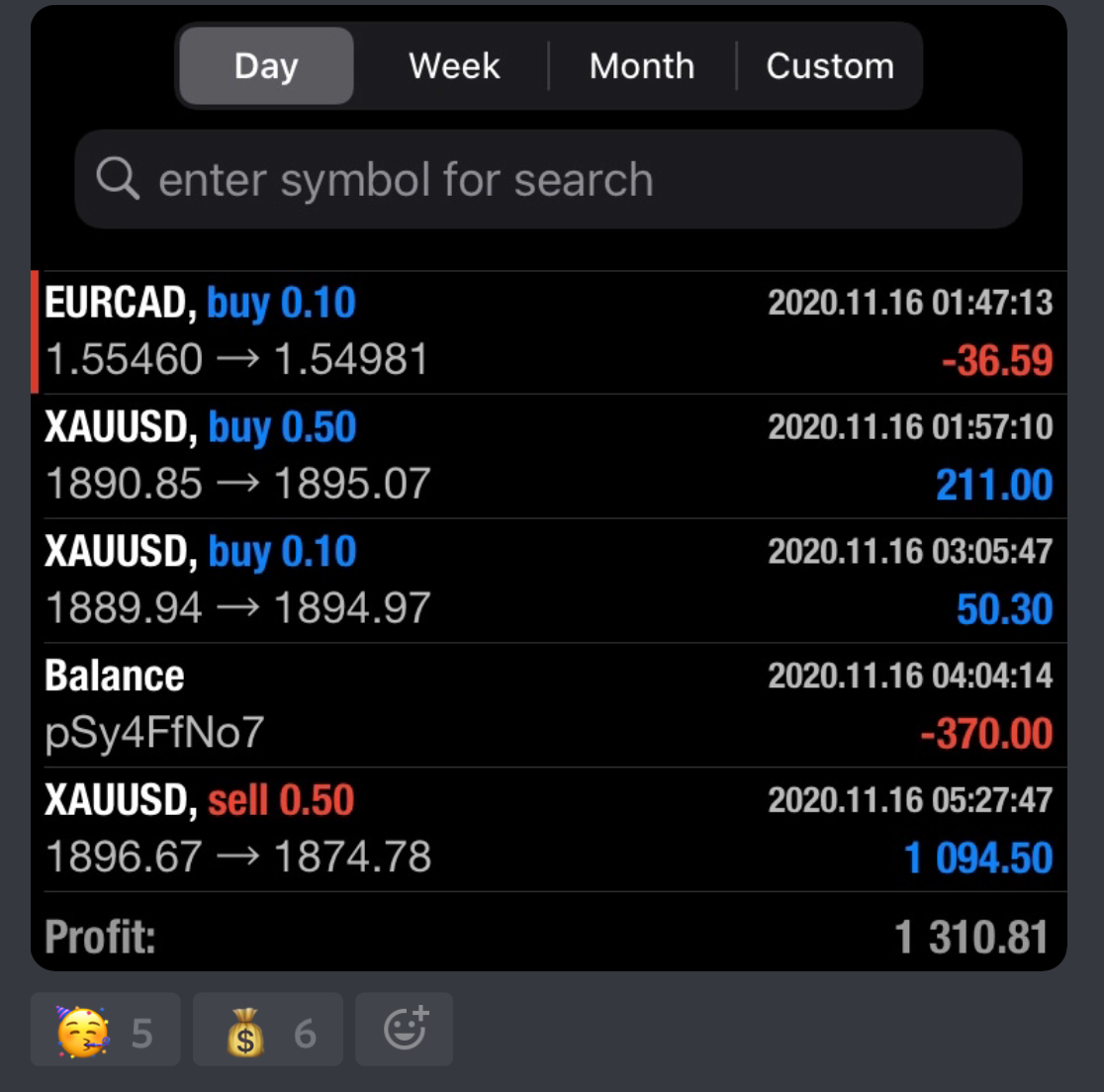Image resolution: width=1104 pixels, height=1092 pixels.
Task: Open the add reaction picker
Action: (405, 1030)
